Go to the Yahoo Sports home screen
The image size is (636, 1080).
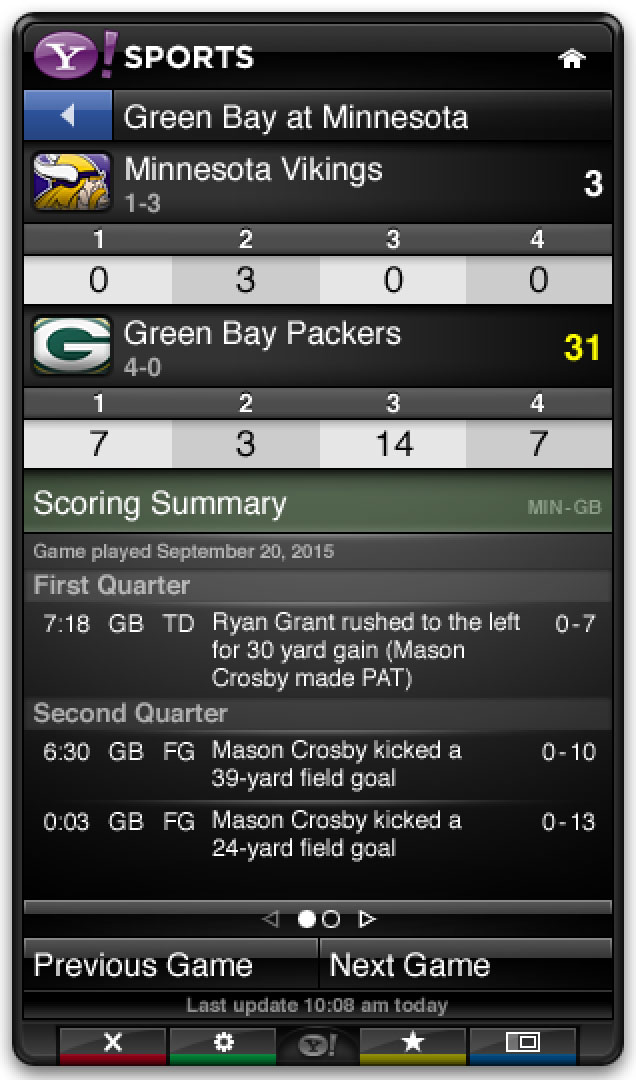pyautogui.click(x=571, y=59)
